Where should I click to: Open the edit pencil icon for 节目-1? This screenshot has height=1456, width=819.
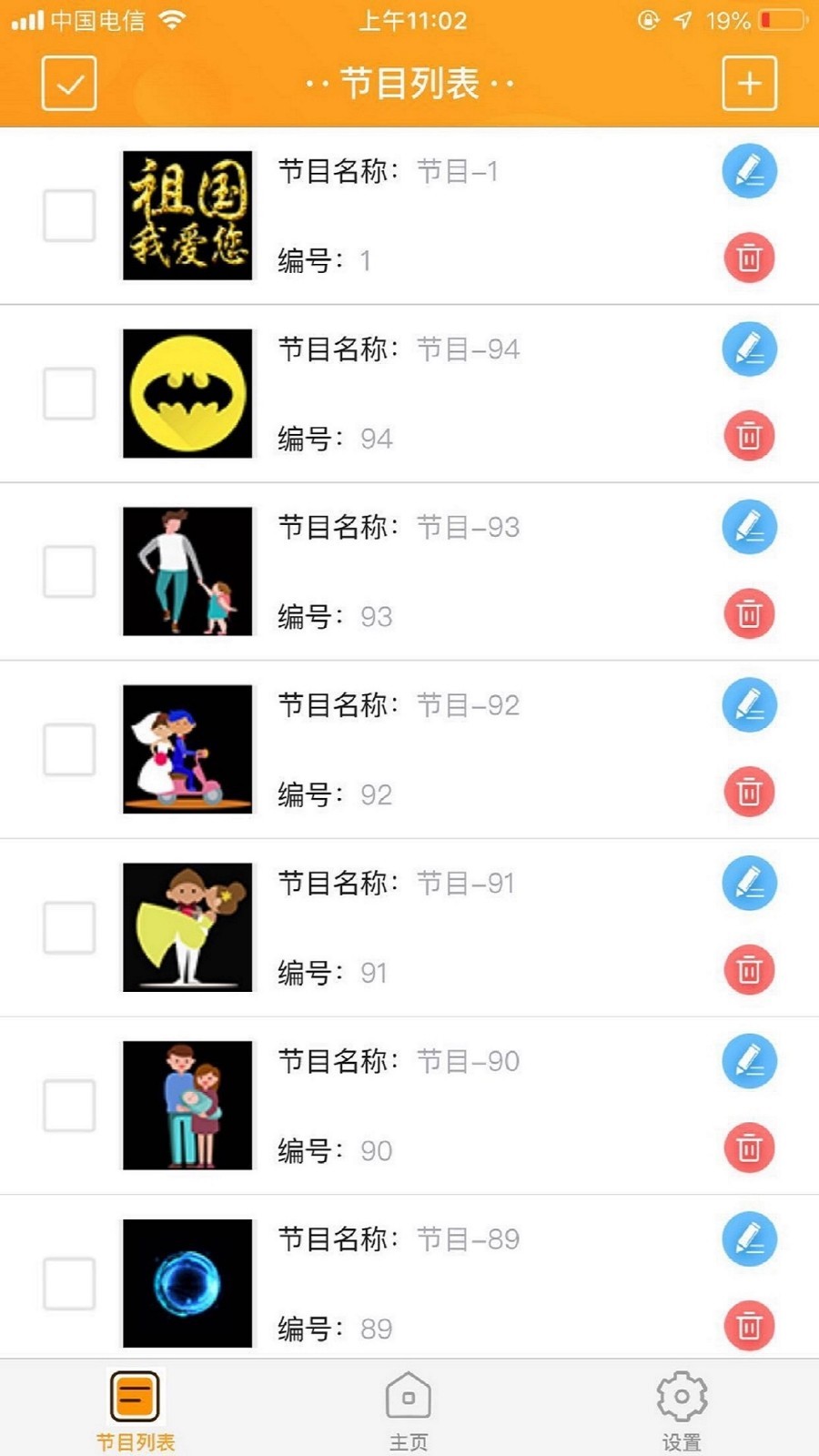[748, 172]
